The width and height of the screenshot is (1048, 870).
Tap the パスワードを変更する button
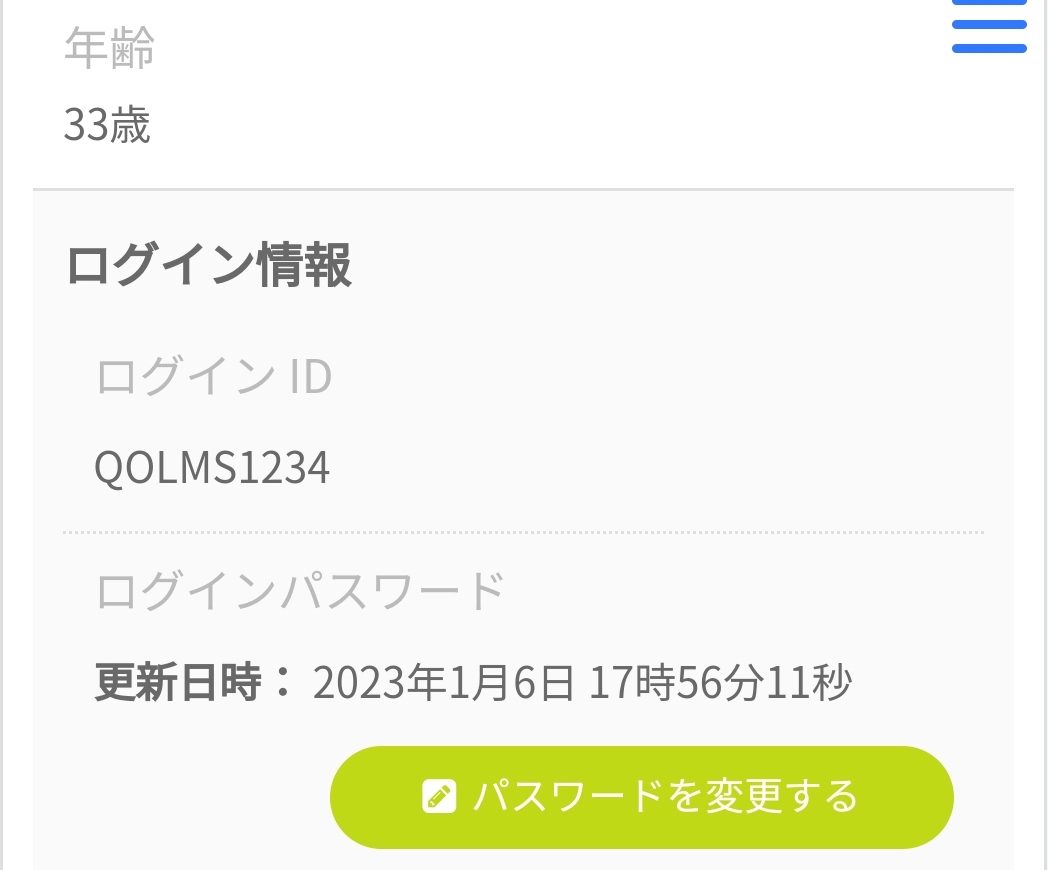641,797
